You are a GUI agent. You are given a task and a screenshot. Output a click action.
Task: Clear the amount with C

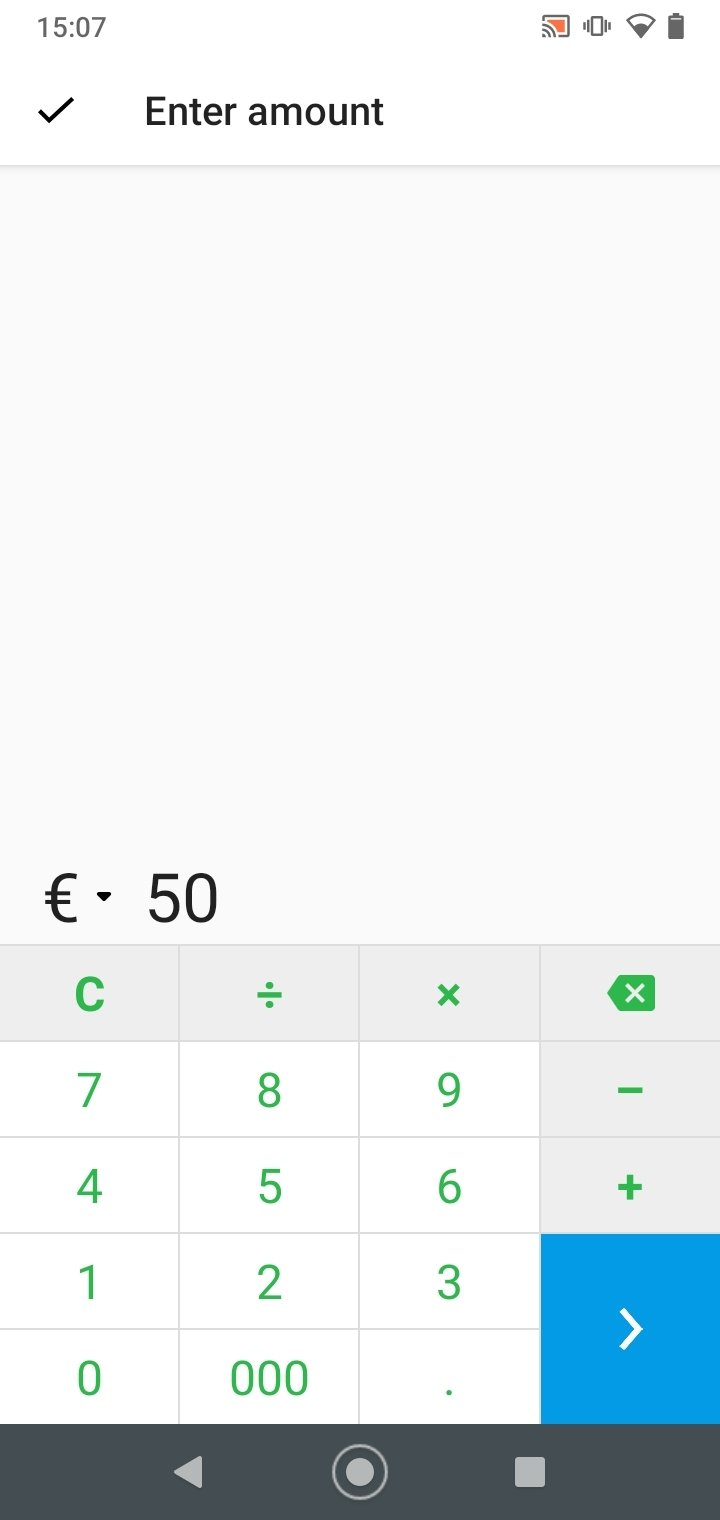(89, 993)
